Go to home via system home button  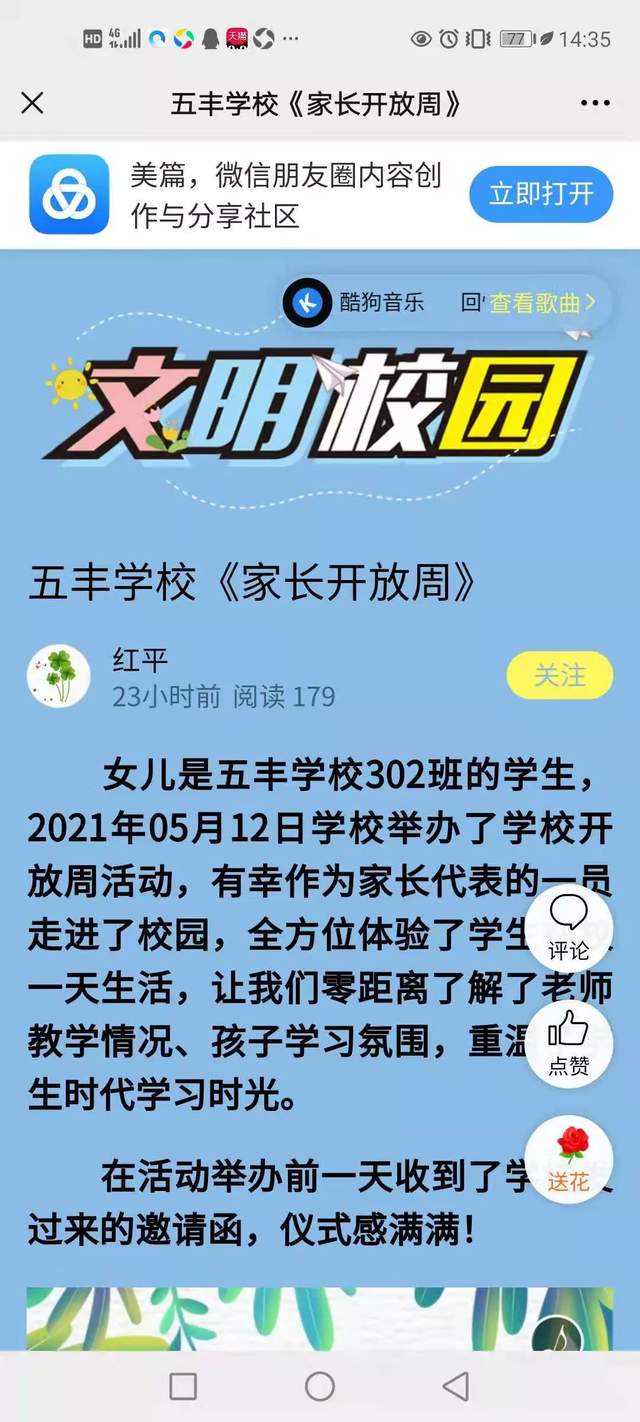(x=320, y=1386)
